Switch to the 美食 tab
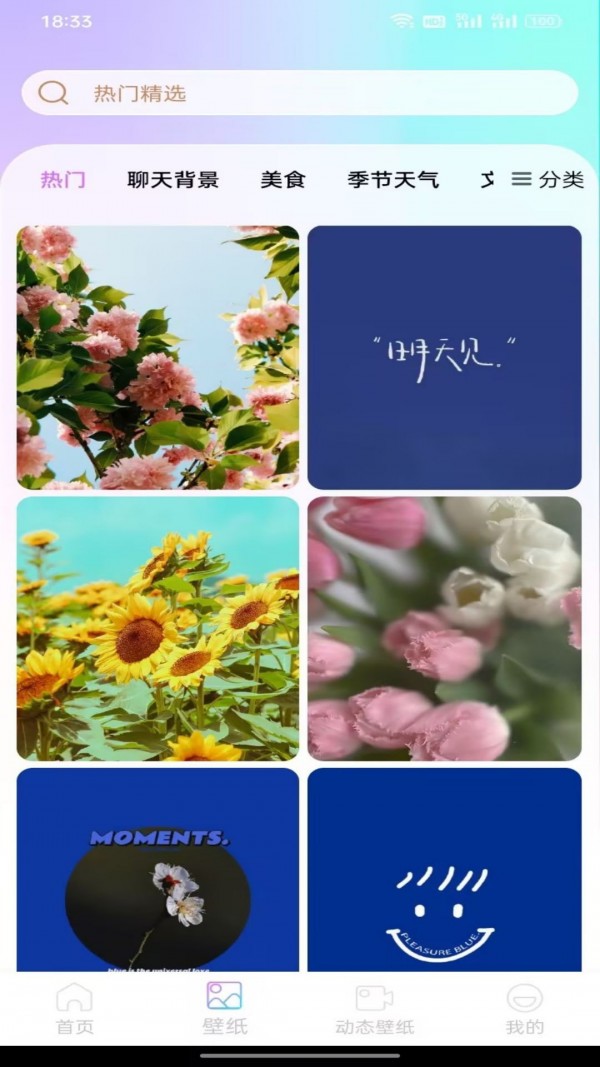The width and height of the screenshot is (600, 1067). pos(283,180)
